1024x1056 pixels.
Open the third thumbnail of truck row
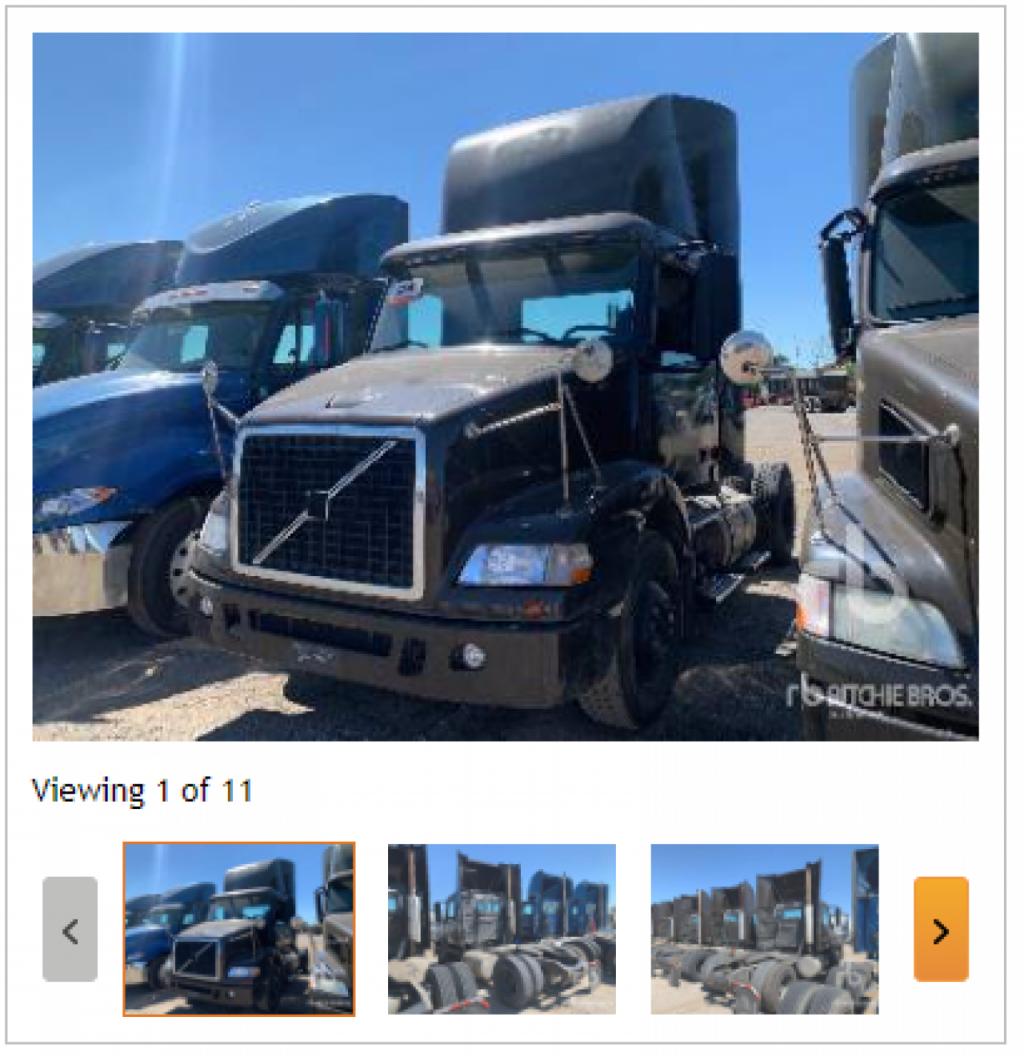click(764, 929)
